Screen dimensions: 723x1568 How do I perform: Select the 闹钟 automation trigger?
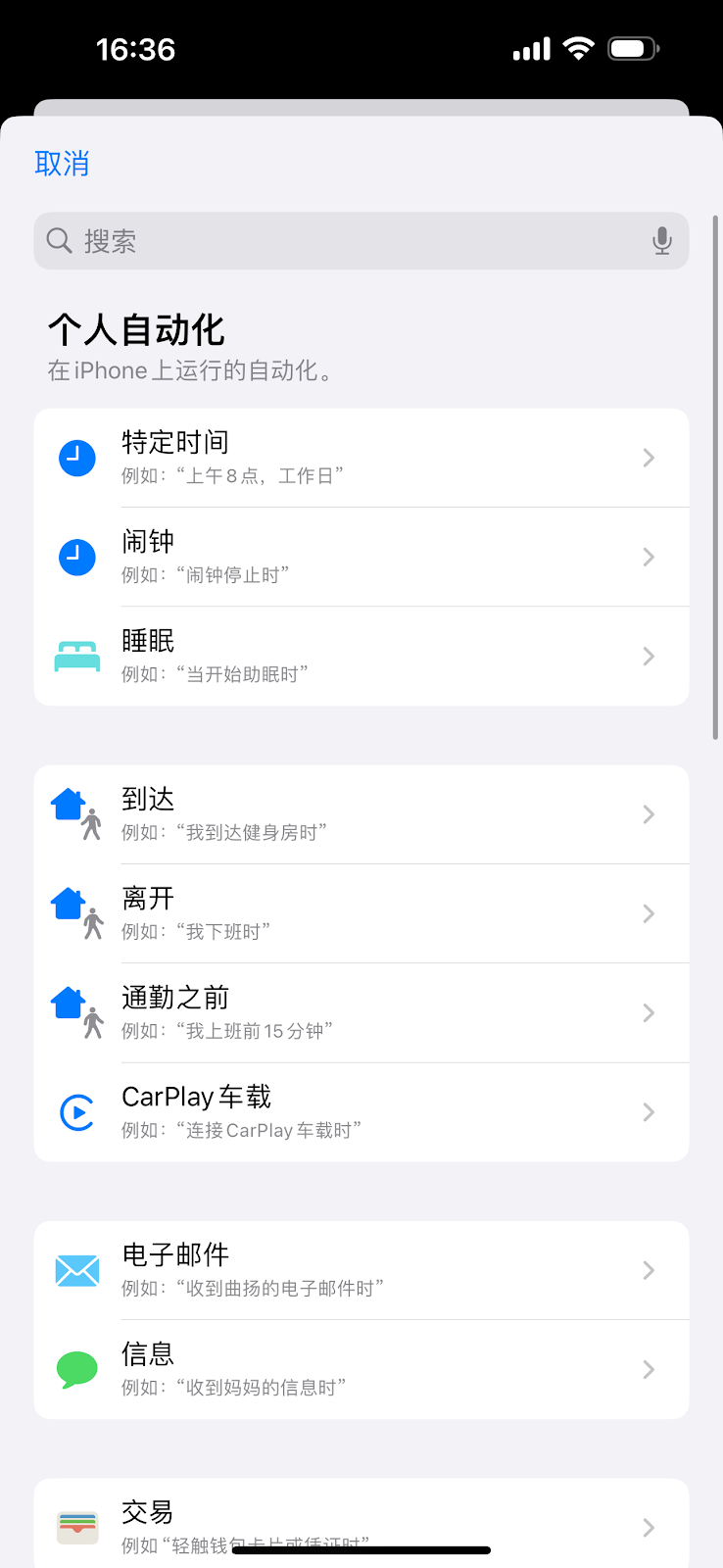(x=361, y=558)
